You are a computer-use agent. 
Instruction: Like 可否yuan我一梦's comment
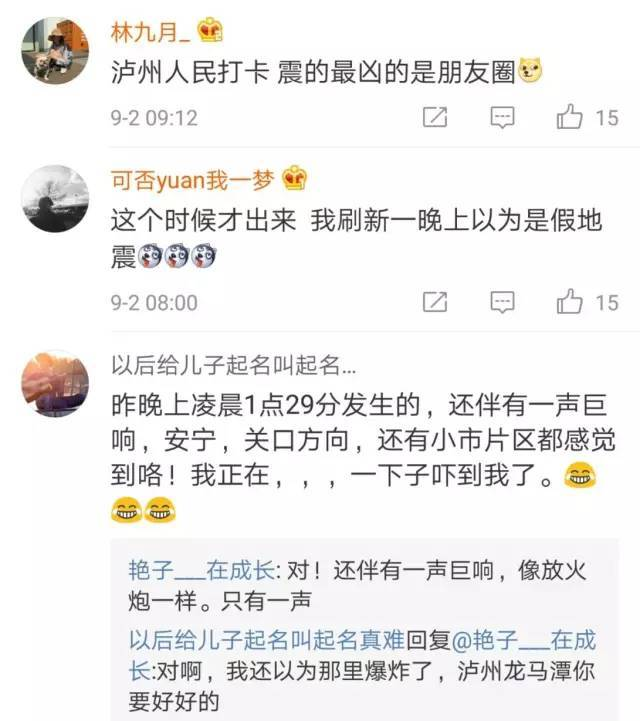[x=570, y=301]
